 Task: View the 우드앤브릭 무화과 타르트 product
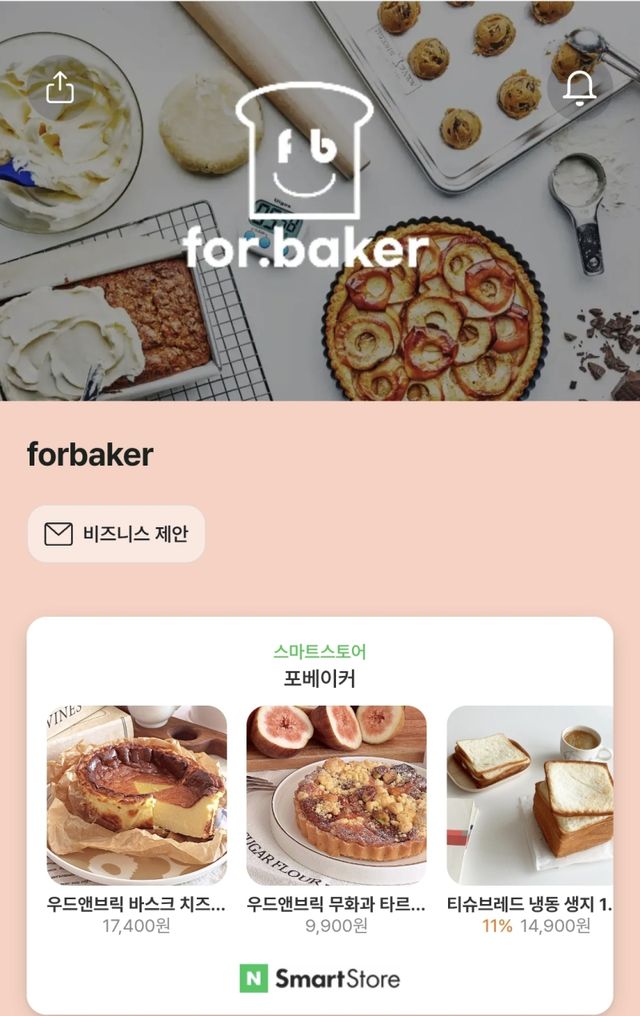tap(336, 795)
